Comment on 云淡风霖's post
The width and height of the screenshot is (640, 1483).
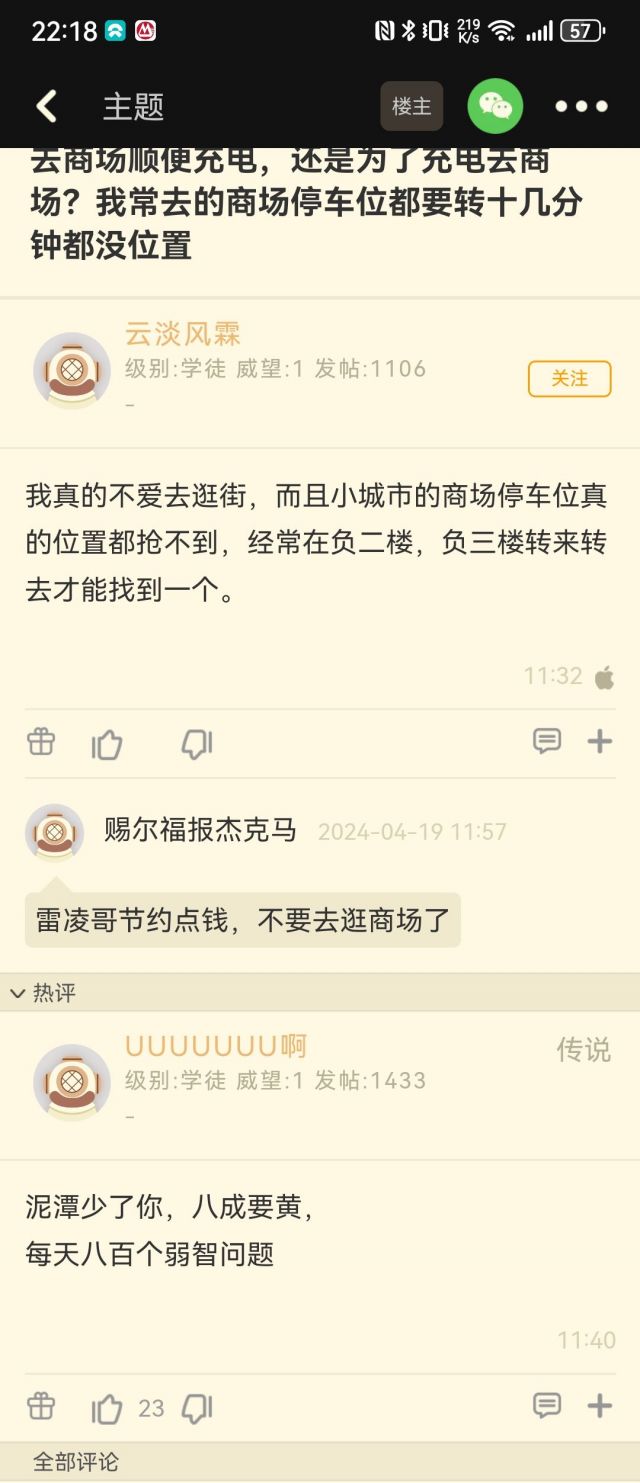(x=546, y=741)
